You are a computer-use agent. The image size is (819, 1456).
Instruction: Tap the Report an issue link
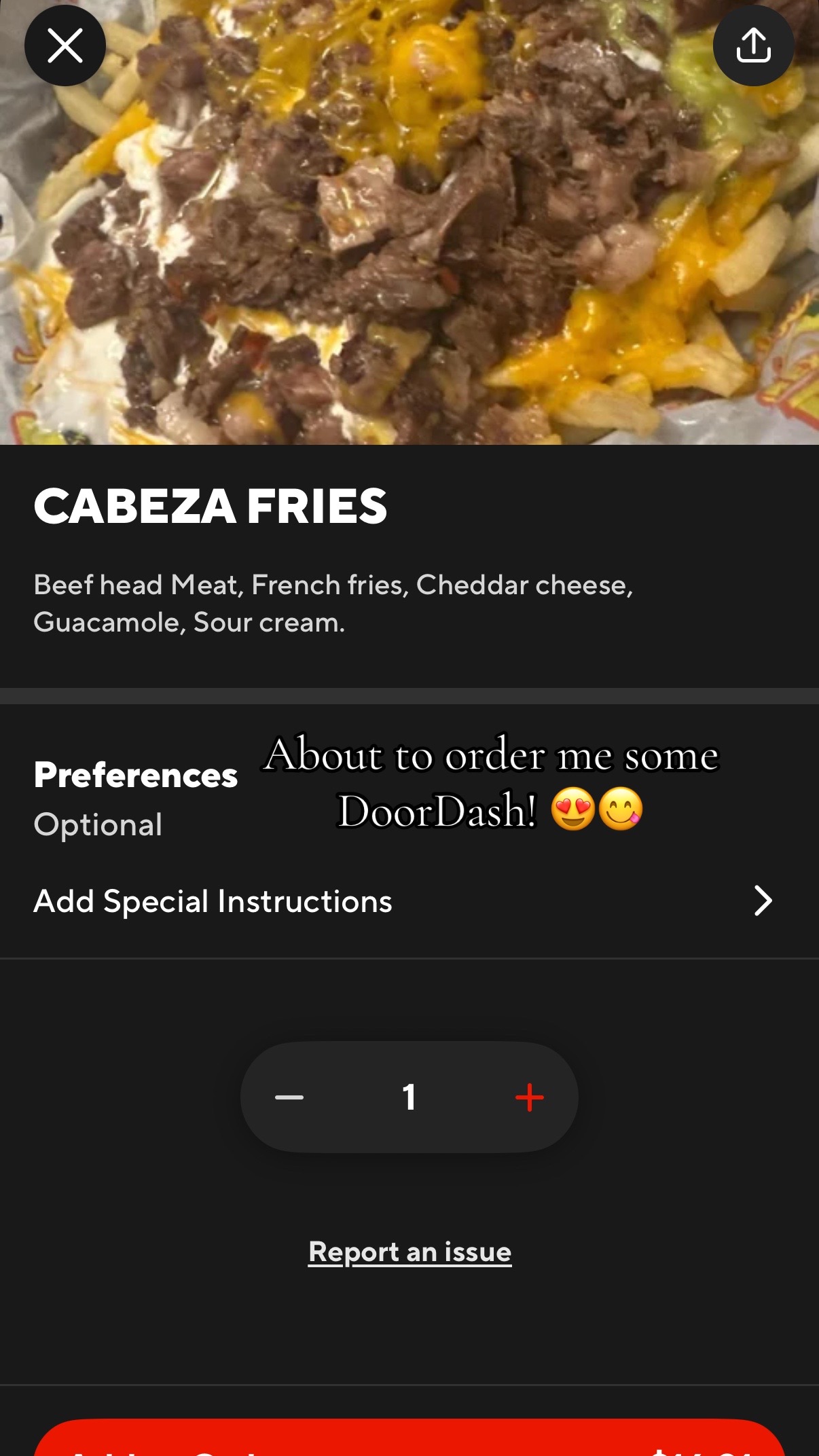[409, 1252]
